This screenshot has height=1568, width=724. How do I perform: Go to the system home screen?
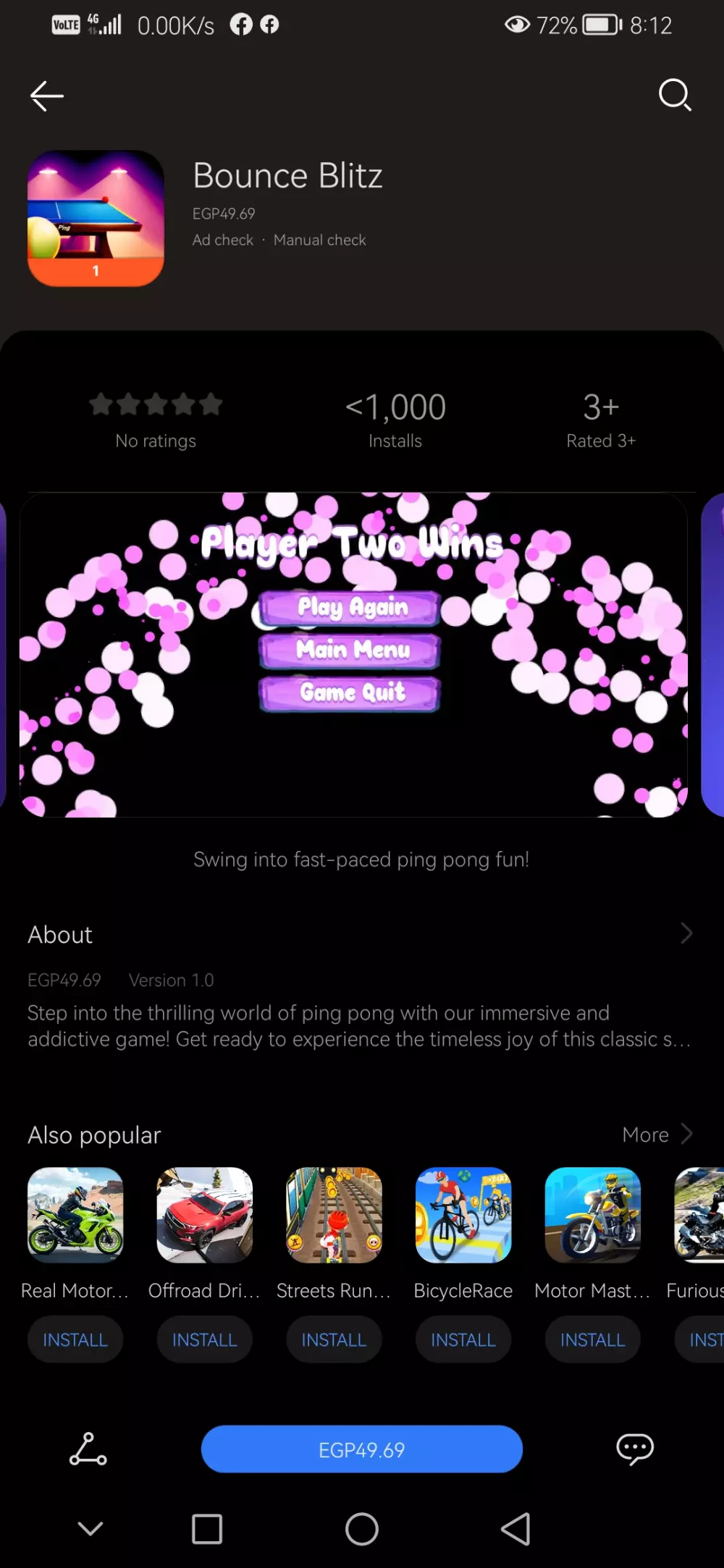[x=362, y=1529]
